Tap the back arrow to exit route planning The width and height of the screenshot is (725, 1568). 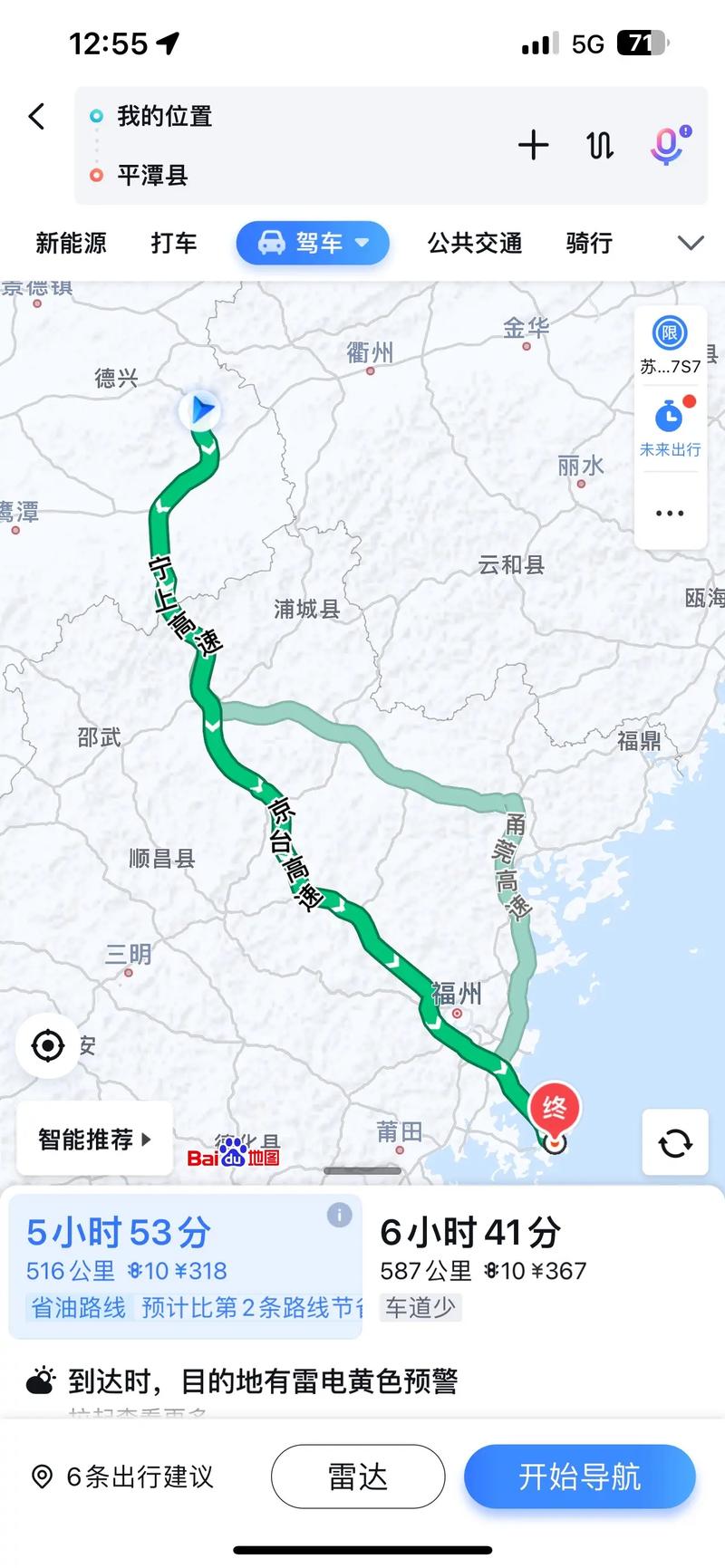coord(35,117)
